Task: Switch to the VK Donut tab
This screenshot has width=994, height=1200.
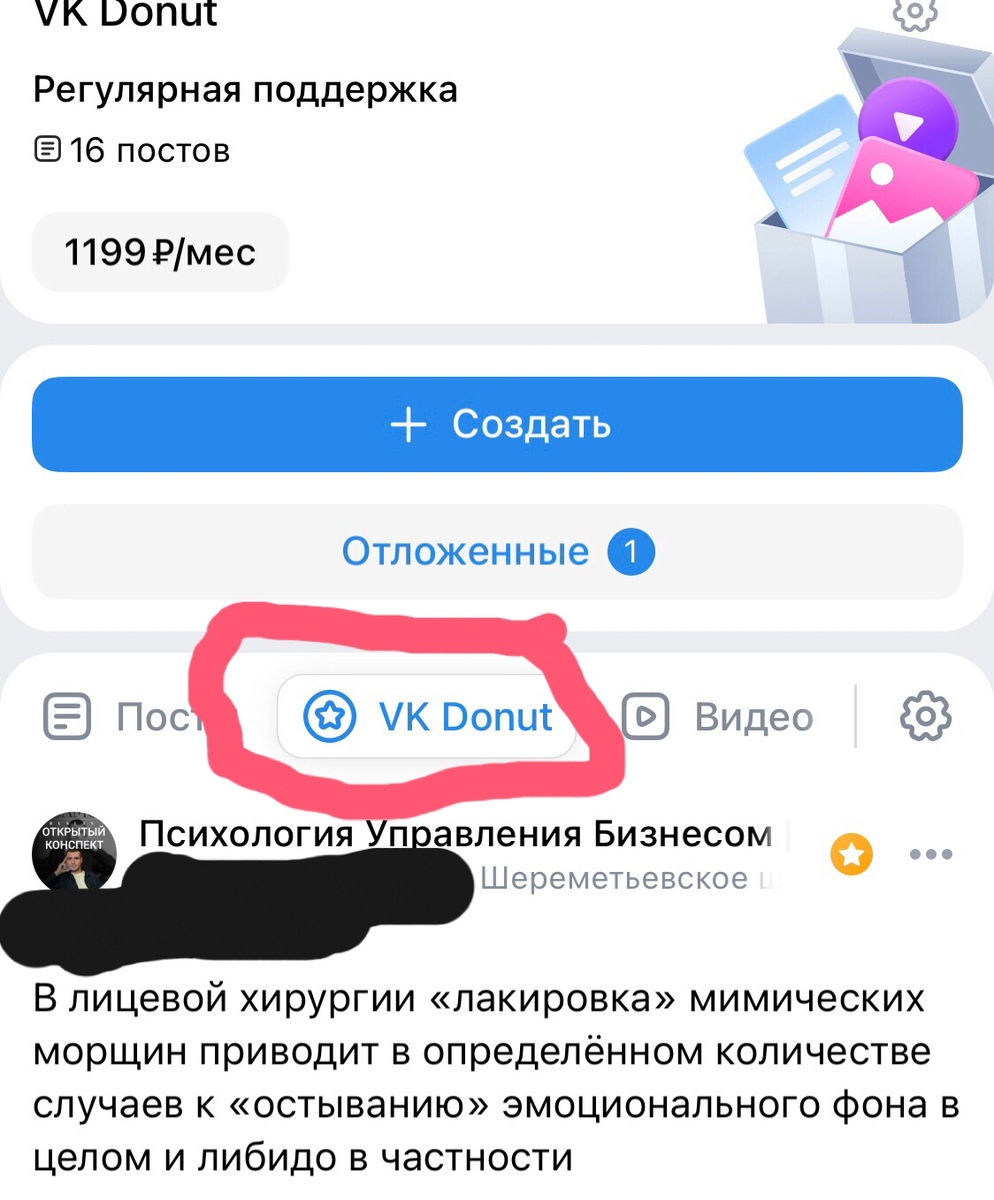Action: click(x=428, y=716)
